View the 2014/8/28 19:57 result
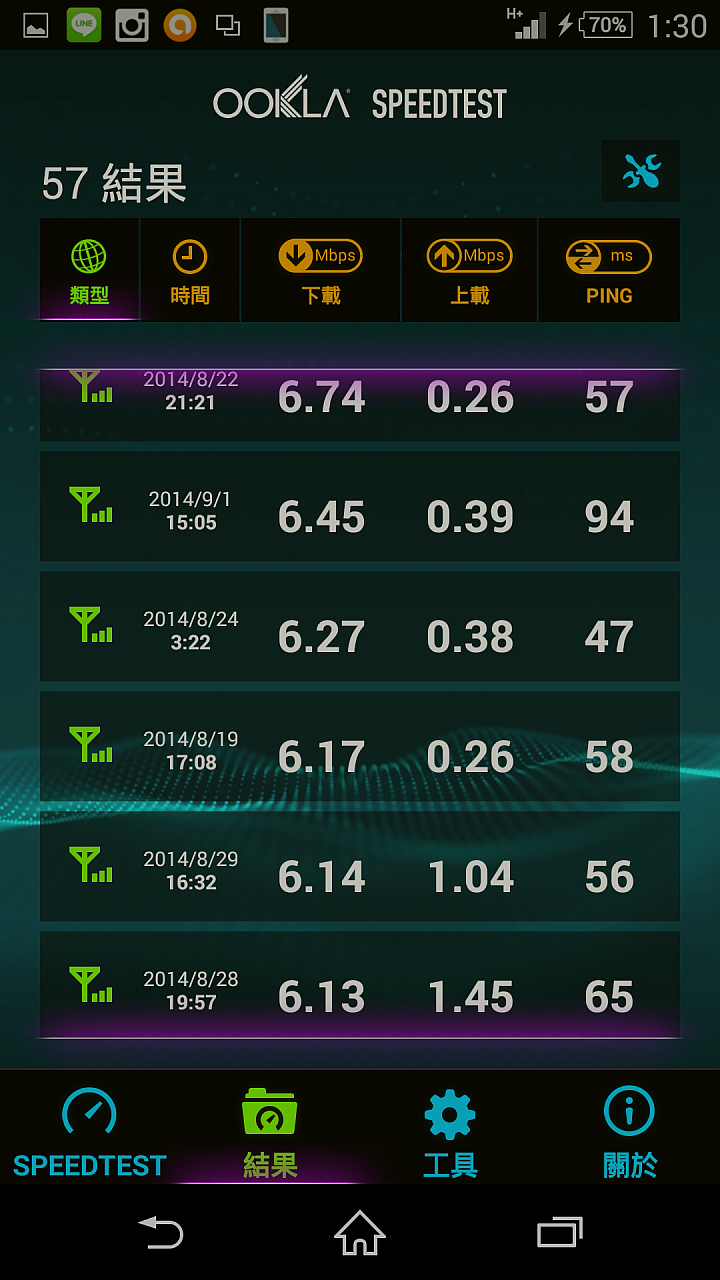 [360, 985]
